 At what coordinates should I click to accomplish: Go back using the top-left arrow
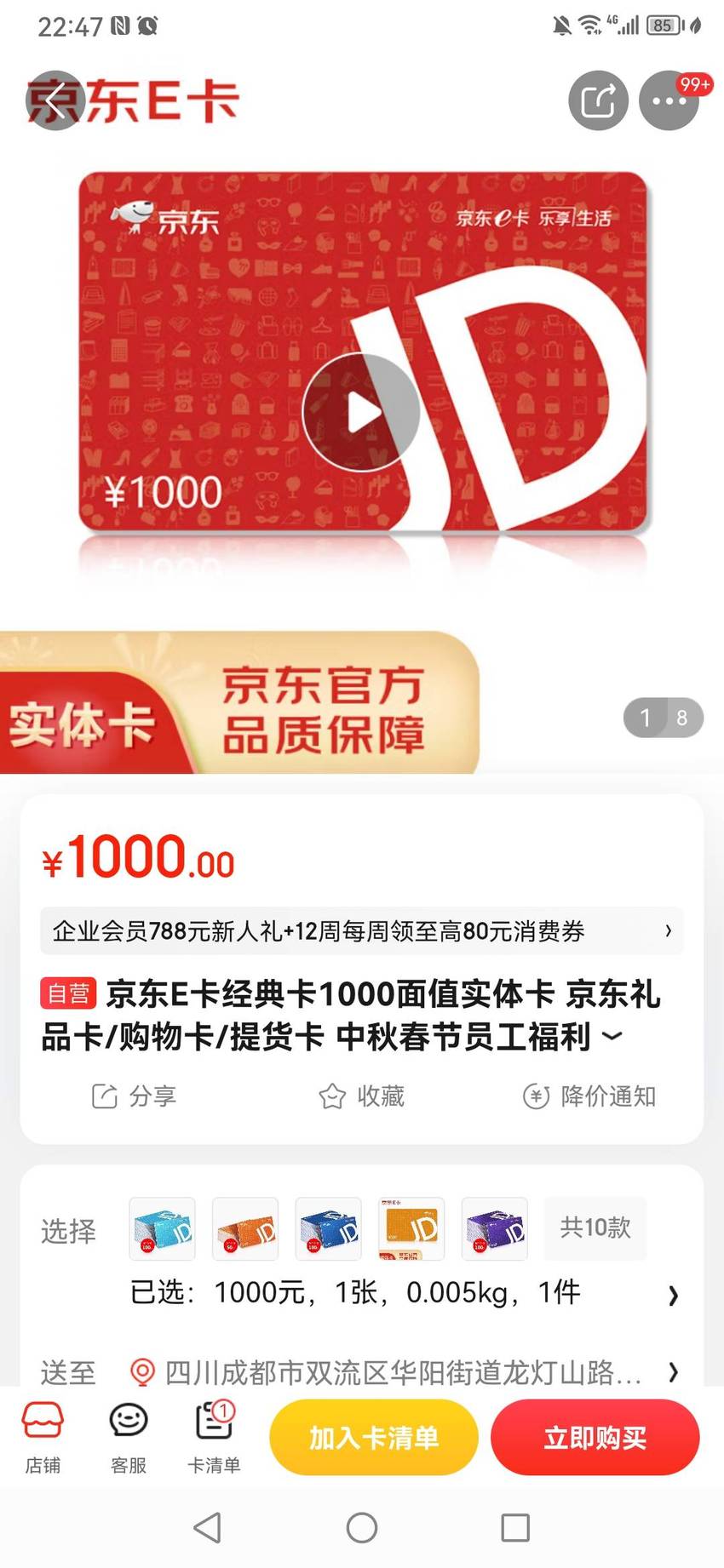coord(55,100)
